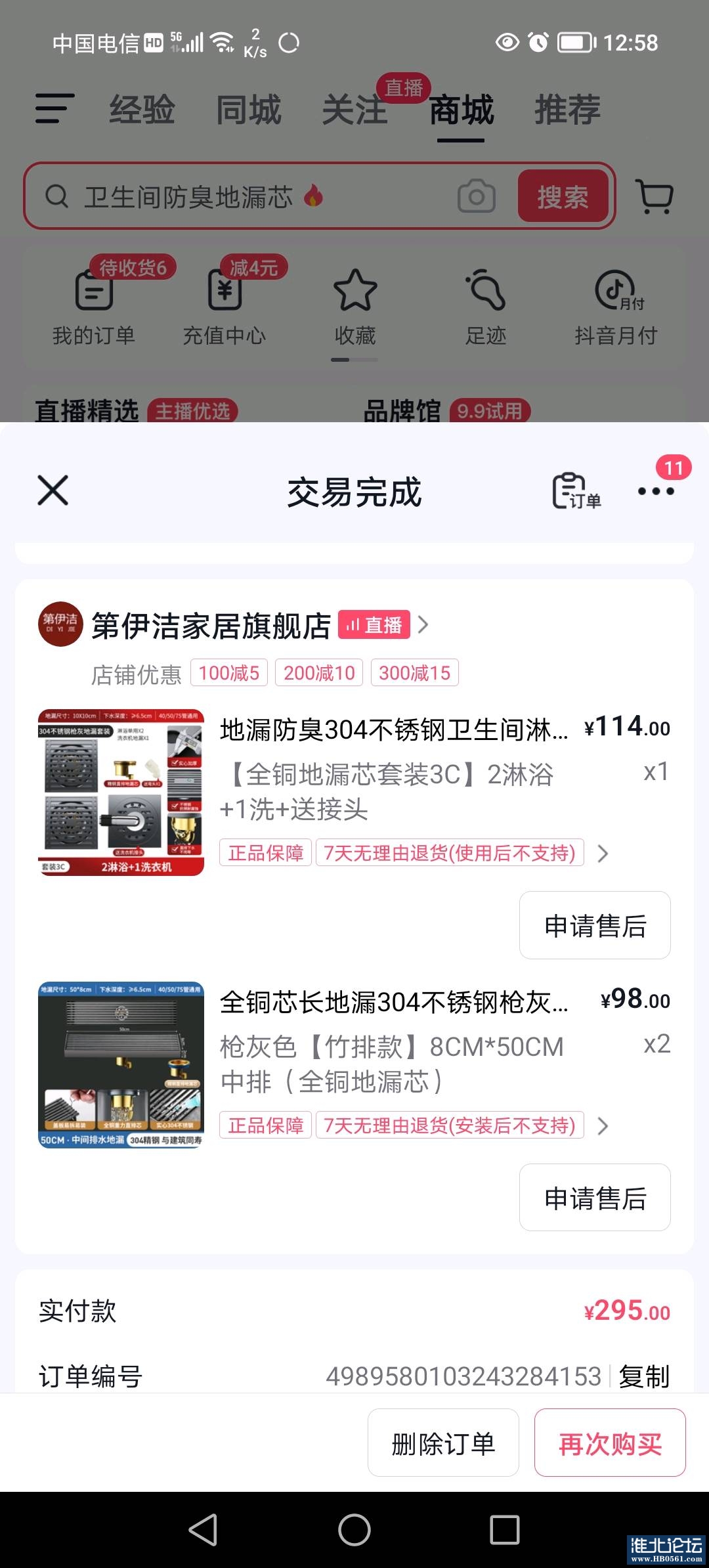Viewport: 709px width, 1568px height.
Task: Select the 200减10 store coupon
Action: pyautogui.click(x=319, y=673)
